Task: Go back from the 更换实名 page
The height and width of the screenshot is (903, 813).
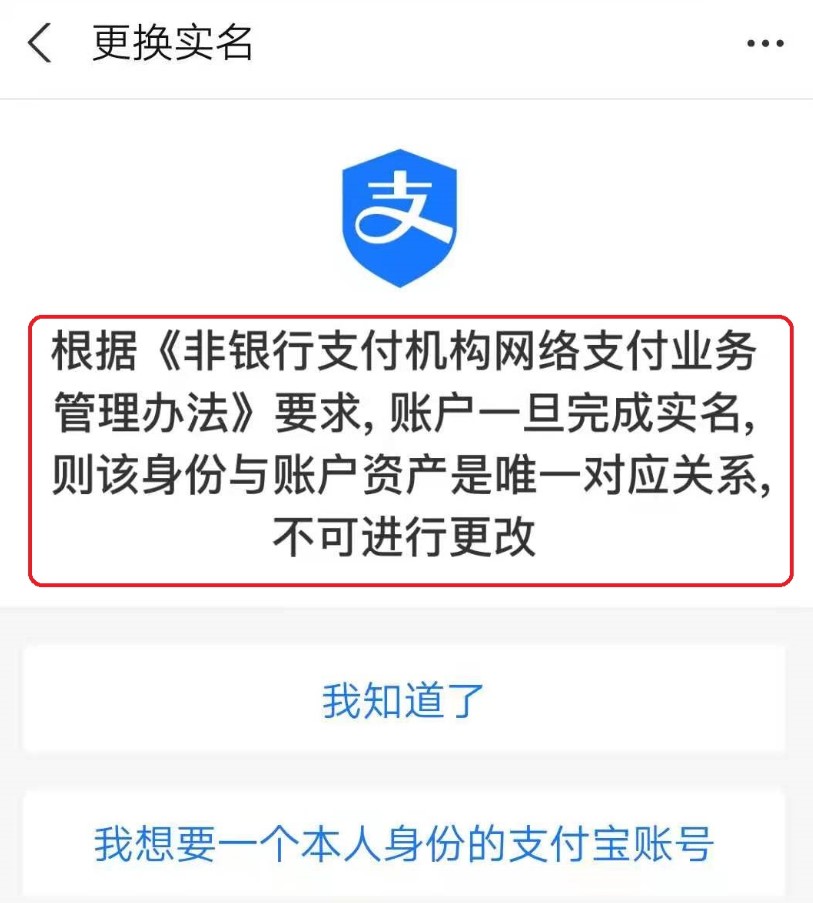Action: (40, 44)
